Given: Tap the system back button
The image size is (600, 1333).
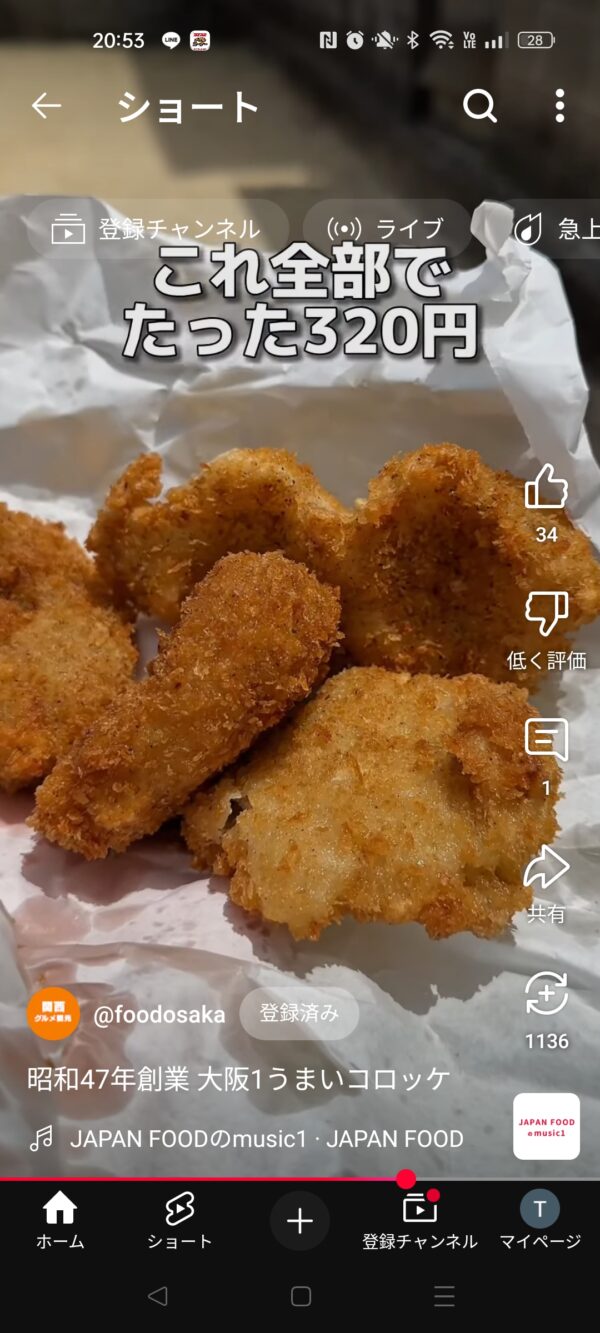Looking at the screenshot, I should pyautogui.click(x=157, y=1296).
